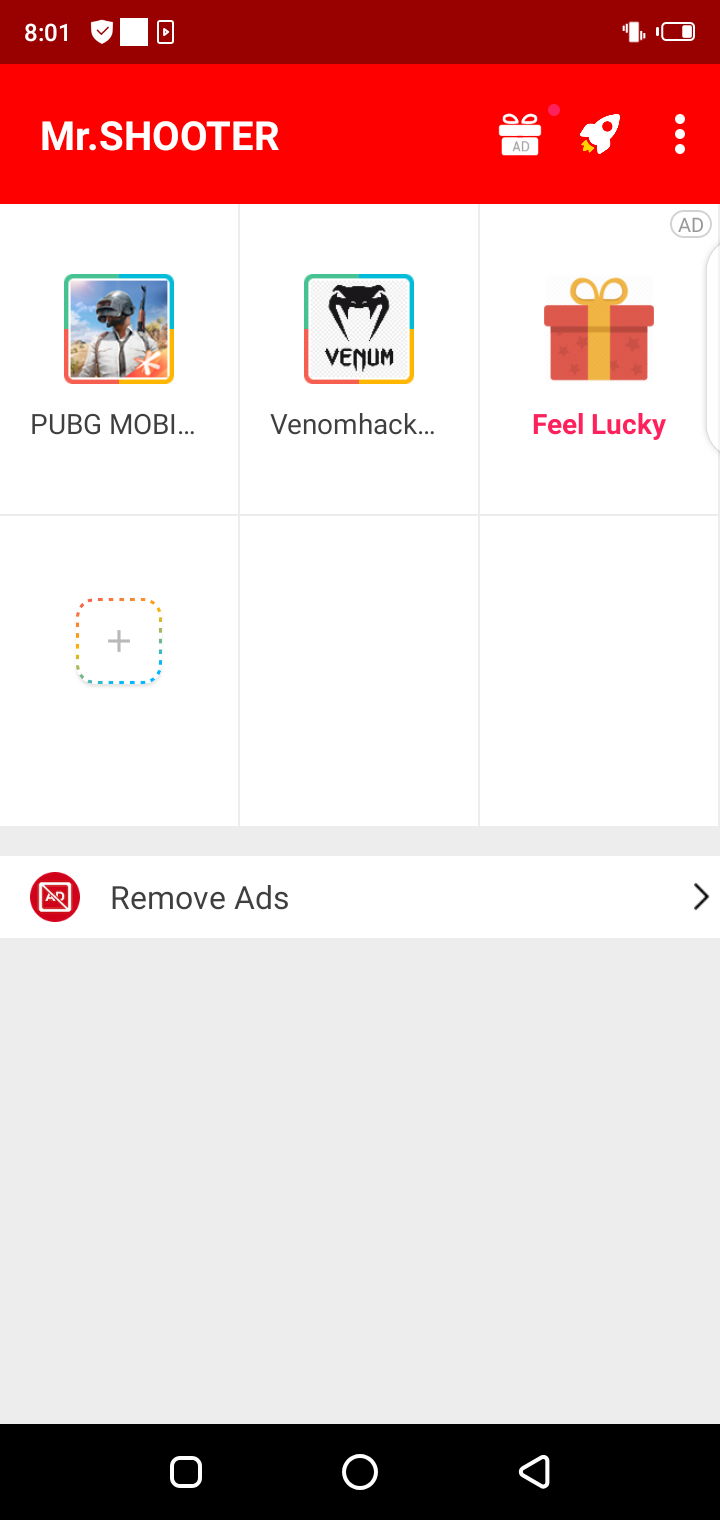Screen dimensions: 720x1520
Task: Launch the PUBG MOBILE clone
Action: coord(119,329)
